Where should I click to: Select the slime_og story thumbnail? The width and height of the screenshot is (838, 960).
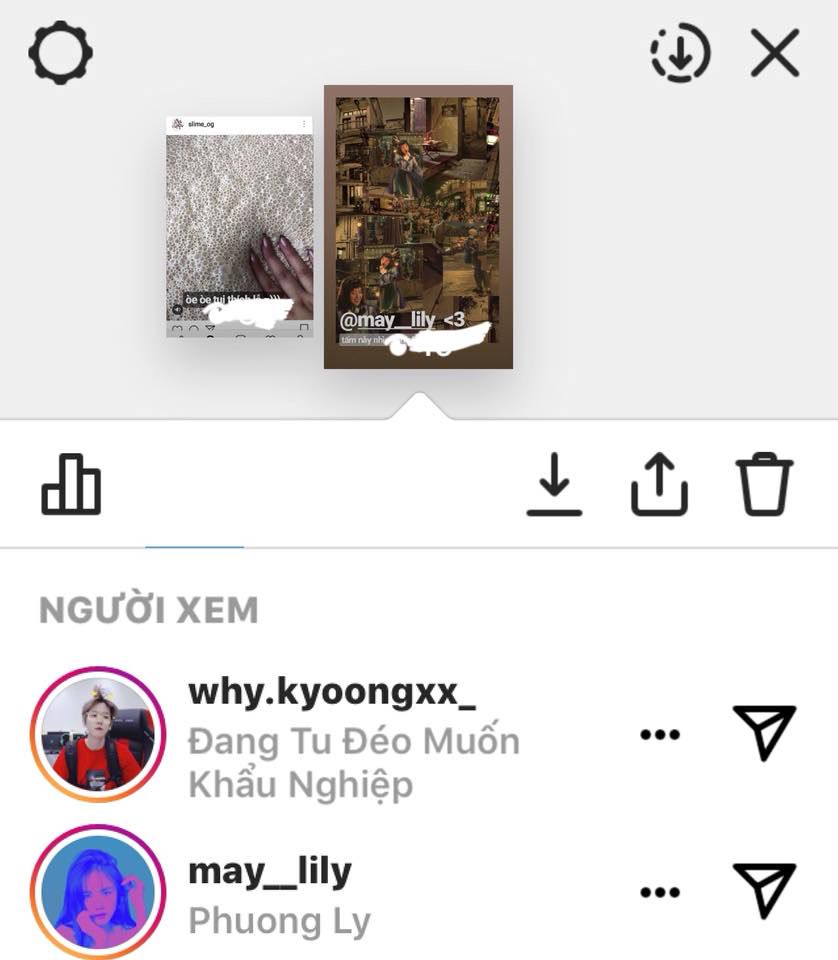coord(240,226)
